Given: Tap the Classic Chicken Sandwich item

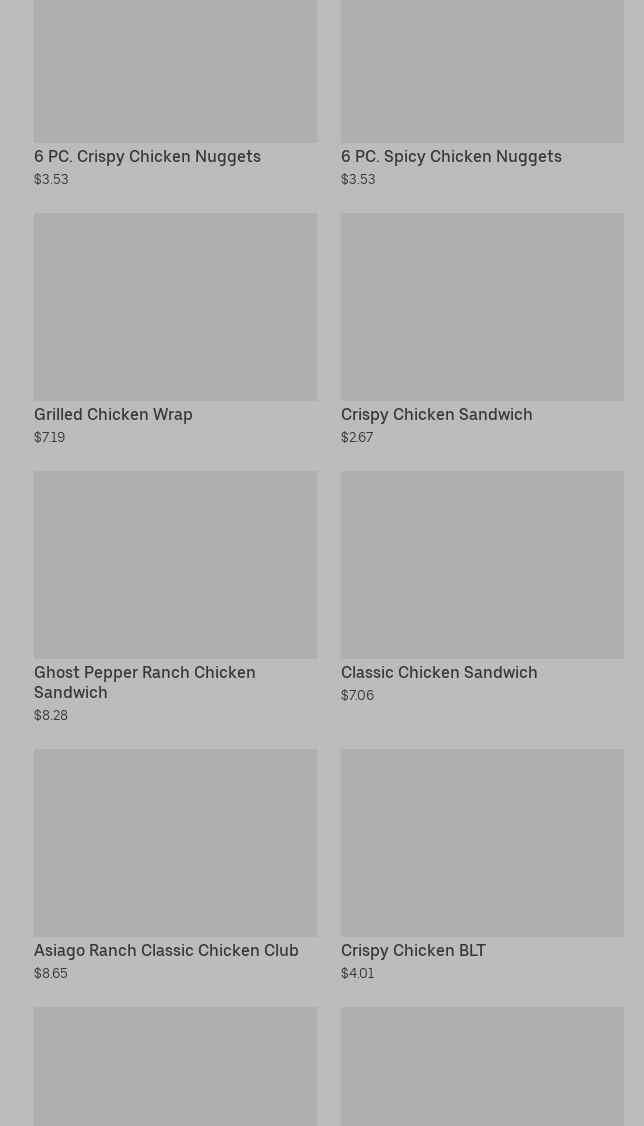Looking at the screenshot, I should point(482,587).
